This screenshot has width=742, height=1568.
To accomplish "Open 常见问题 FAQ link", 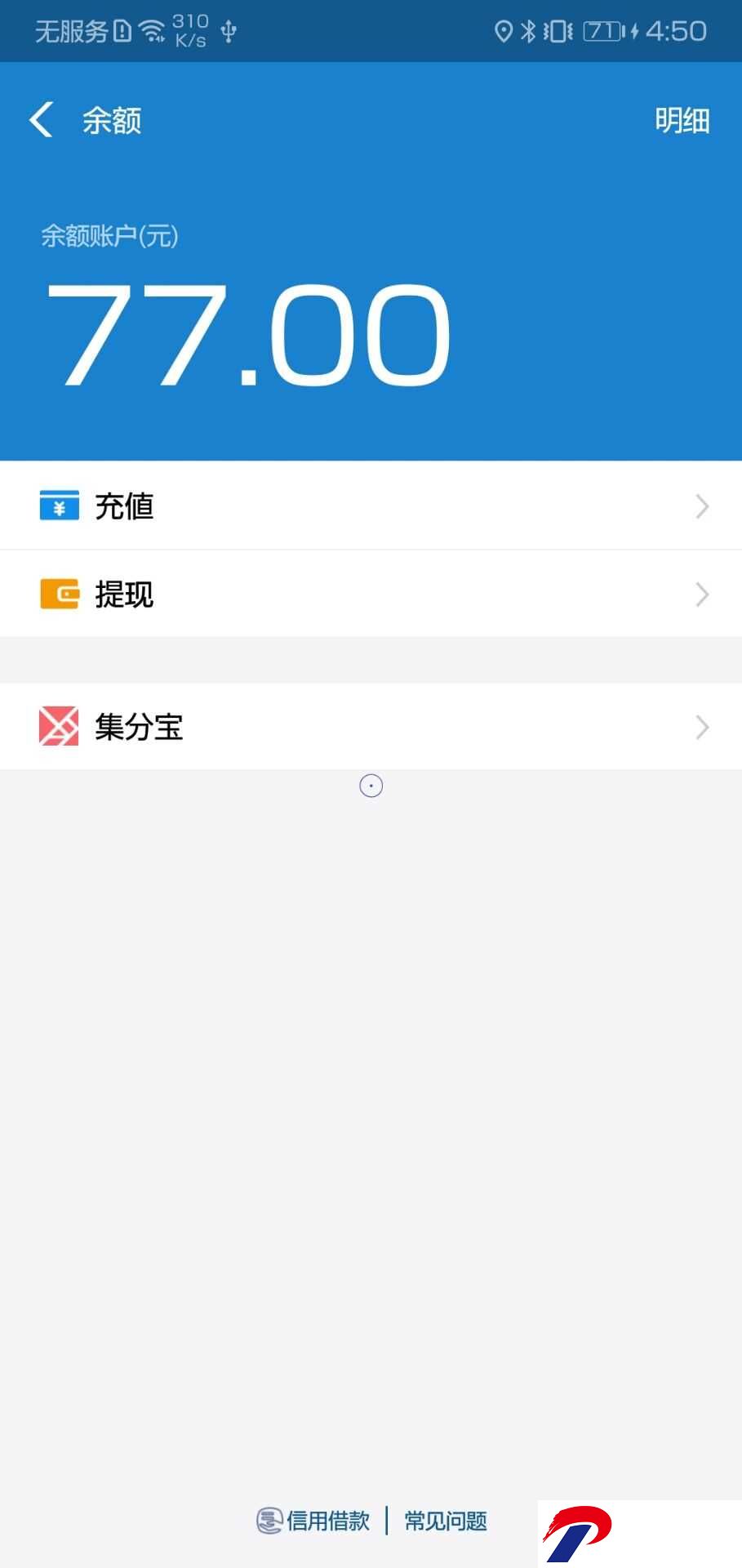I will [x=446, y=1521].
